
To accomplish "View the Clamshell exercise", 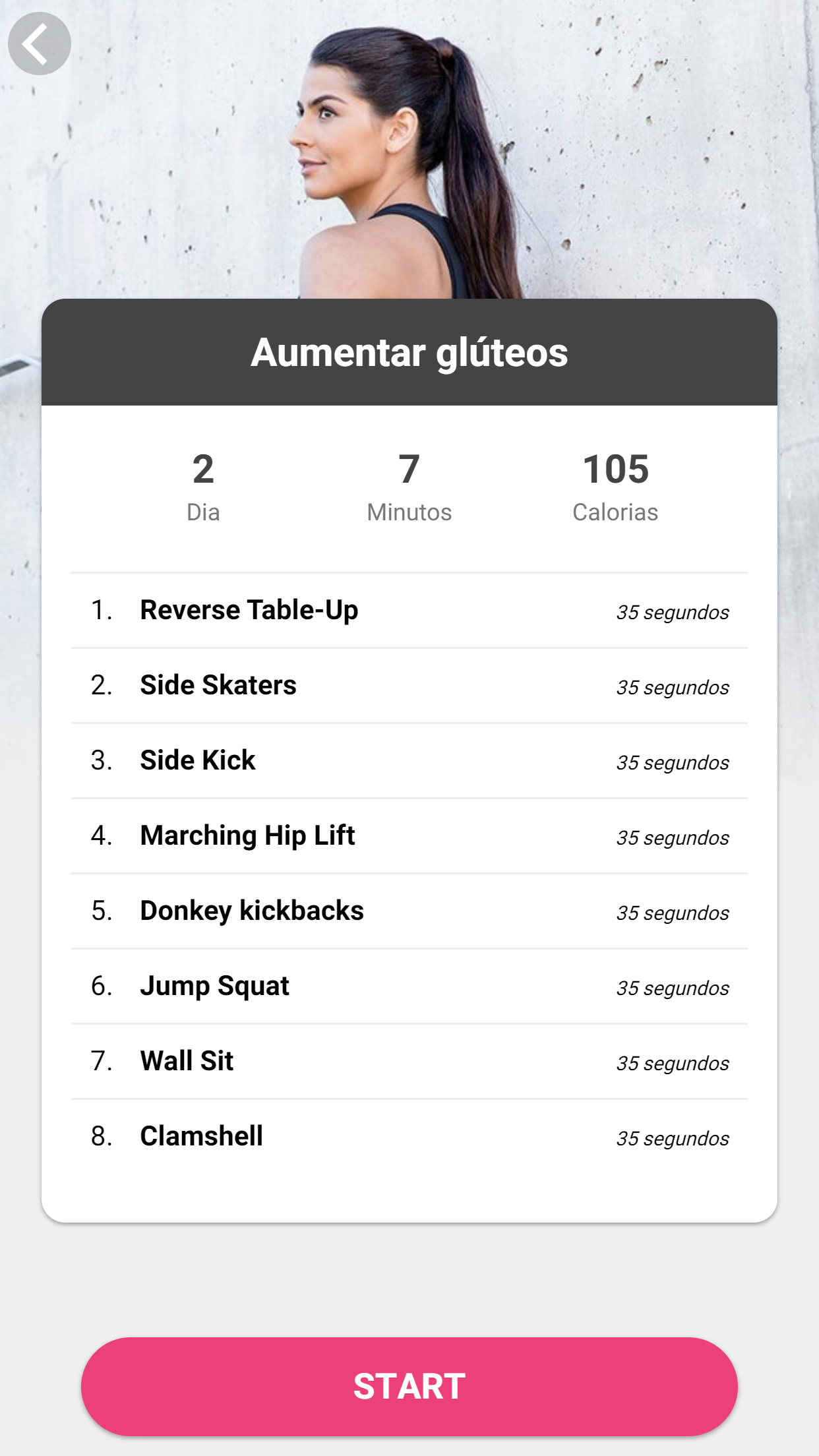I will (x=409, y=1137).
